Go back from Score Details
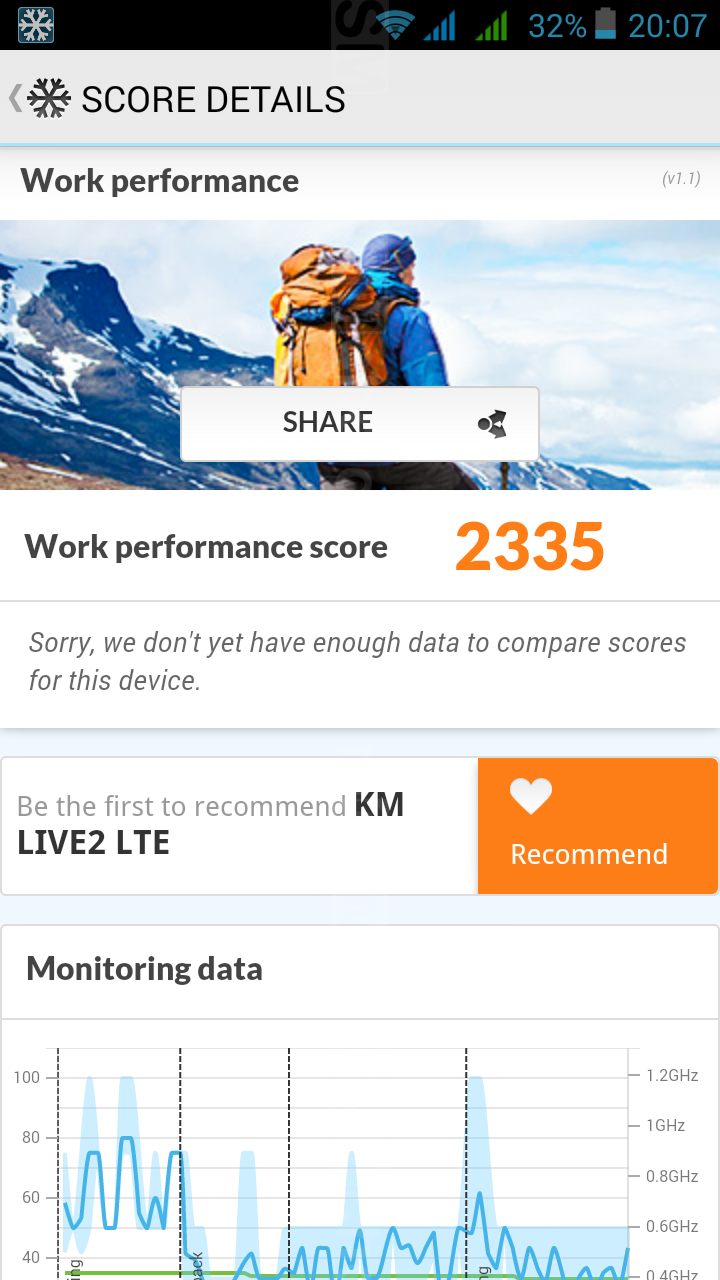The height and width of the screenshot is (1280, 720). point(38,99)
